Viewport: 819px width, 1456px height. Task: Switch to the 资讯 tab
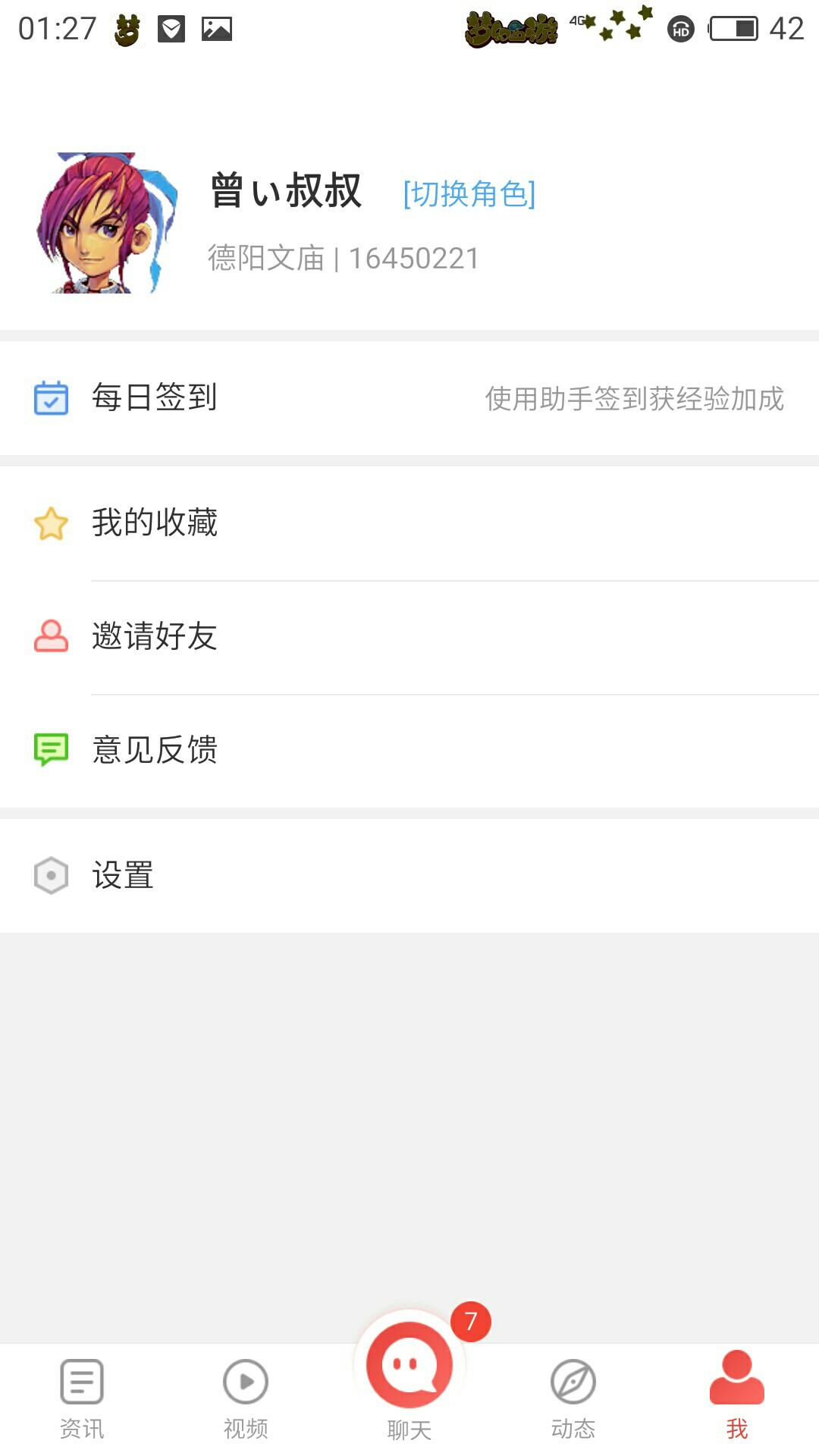[82, 1399]
